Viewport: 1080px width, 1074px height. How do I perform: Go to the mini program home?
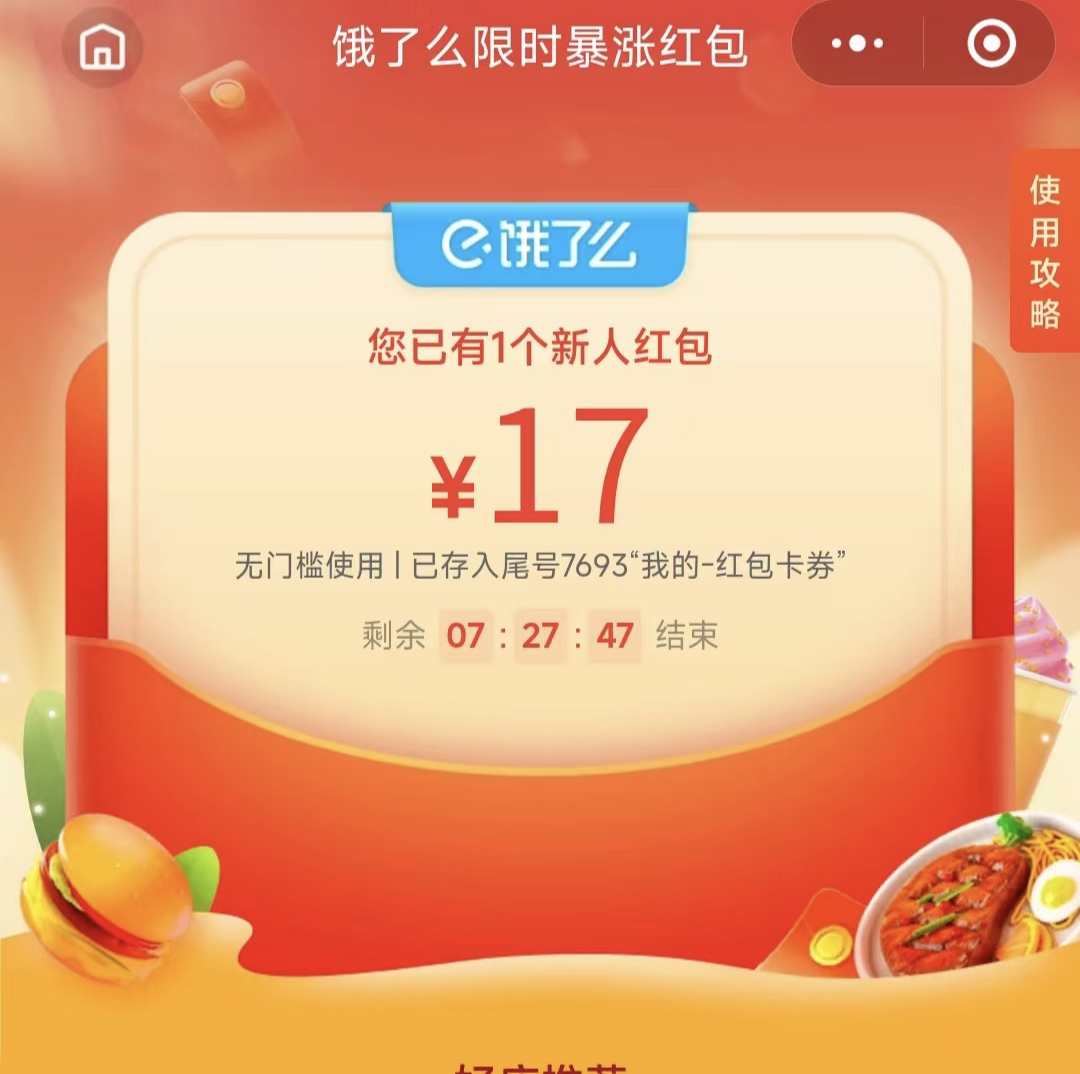coord(103,46)
